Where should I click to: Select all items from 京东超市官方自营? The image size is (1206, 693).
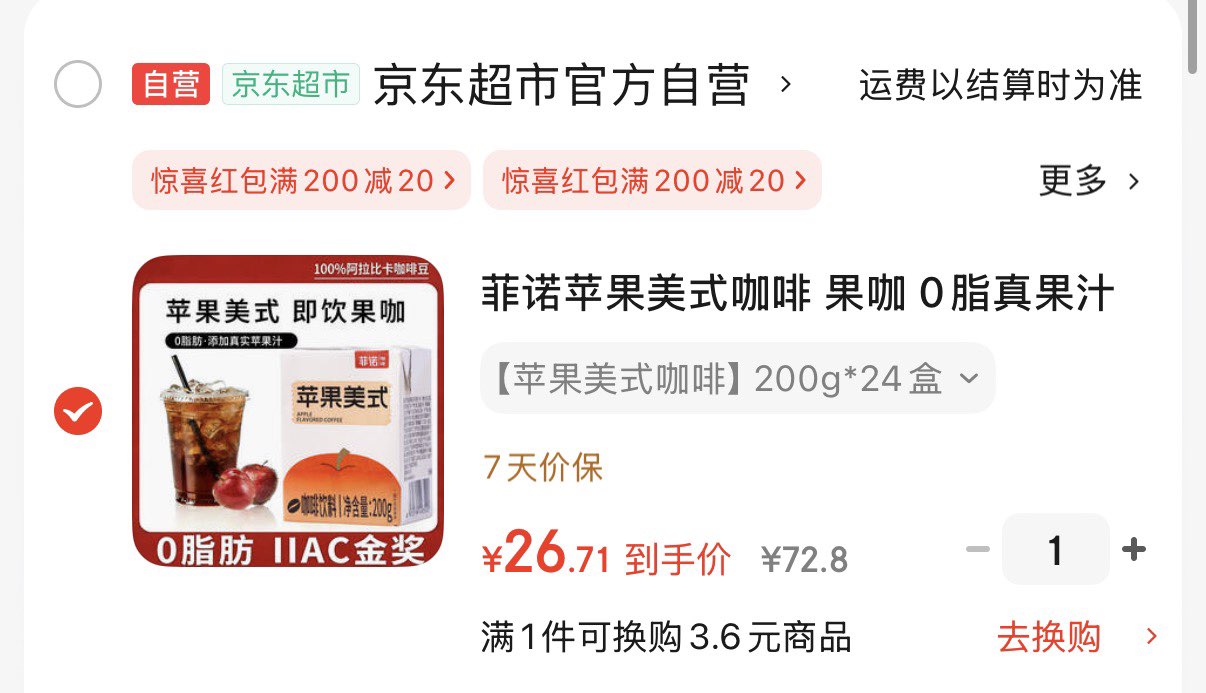(x=77, y=85)
